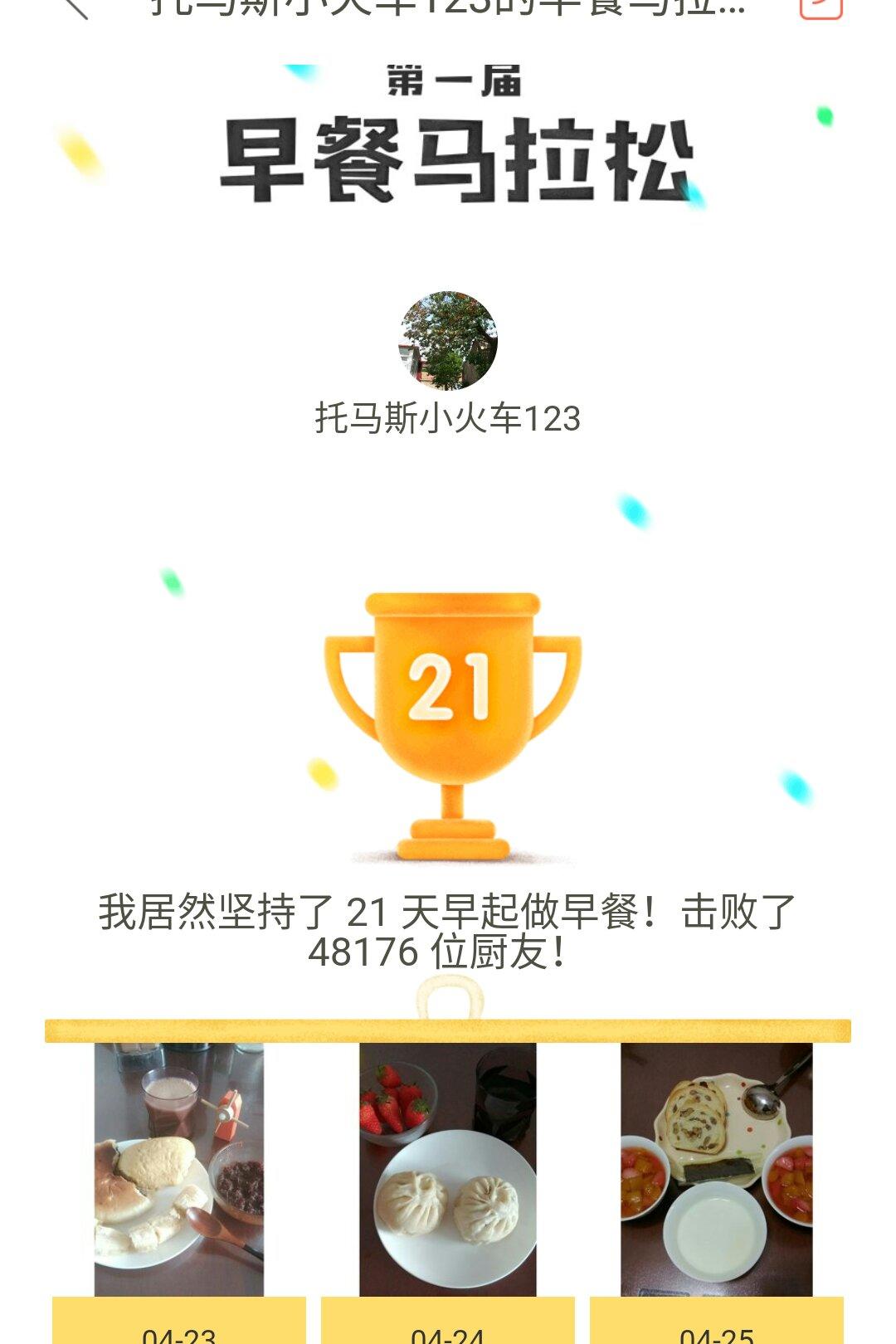The width and height of the screenshot is (896, 1344).
Task: Open the 04-24 steamed buns photo
Action: pos(448,1170)
